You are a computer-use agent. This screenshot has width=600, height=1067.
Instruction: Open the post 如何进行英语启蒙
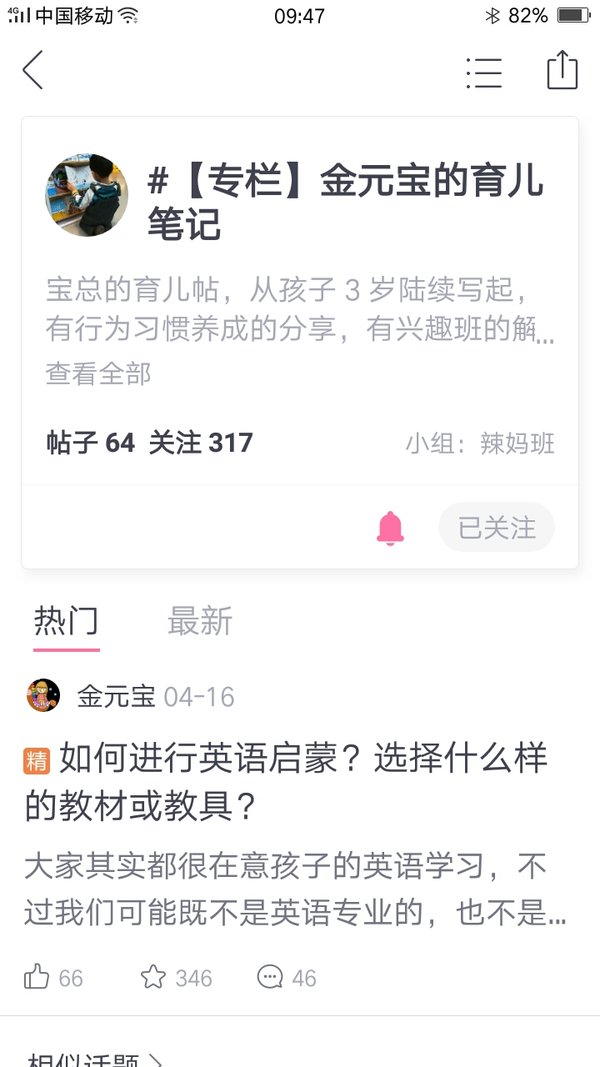[x=286, y=782]
